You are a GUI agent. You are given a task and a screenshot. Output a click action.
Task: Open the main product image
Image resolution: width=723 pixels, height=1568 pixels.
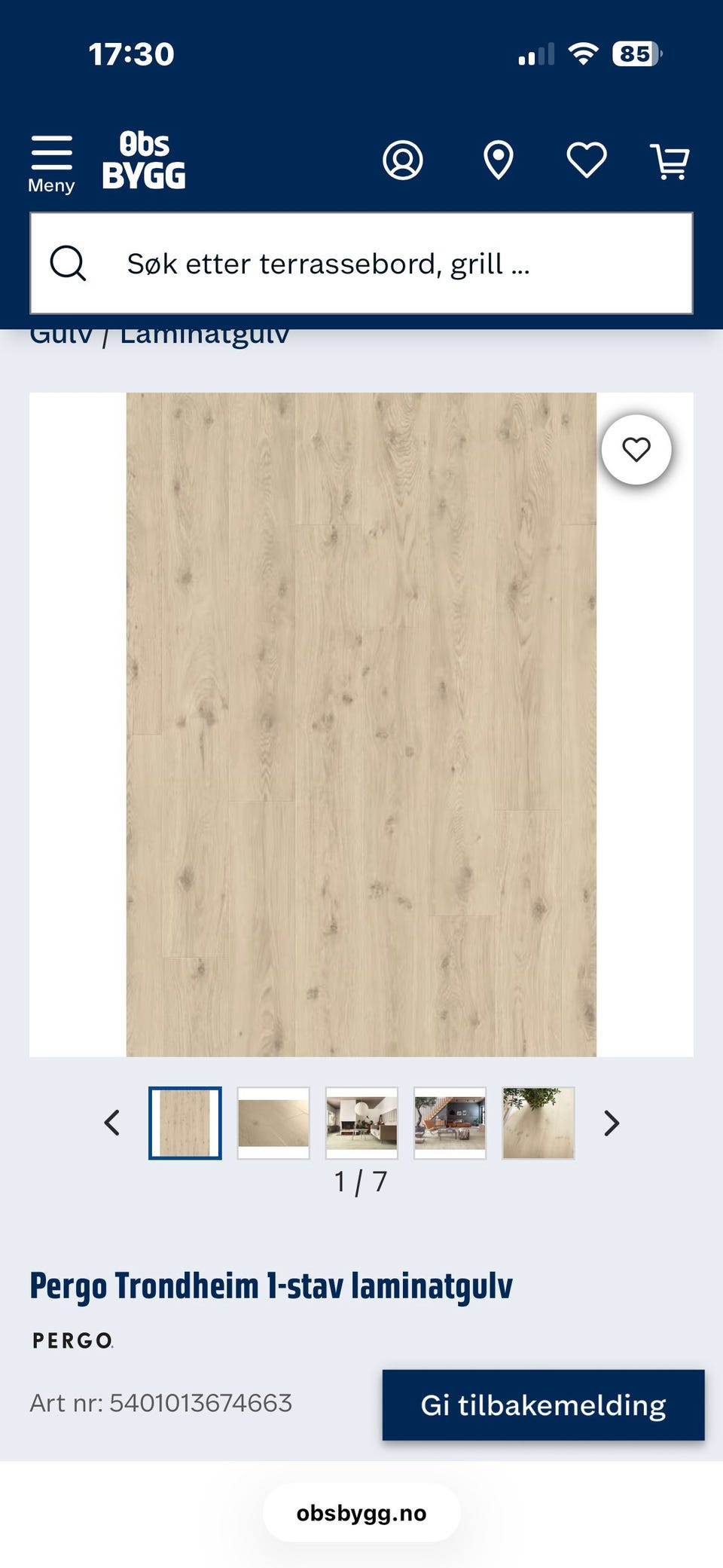click(x=361, y=724)
